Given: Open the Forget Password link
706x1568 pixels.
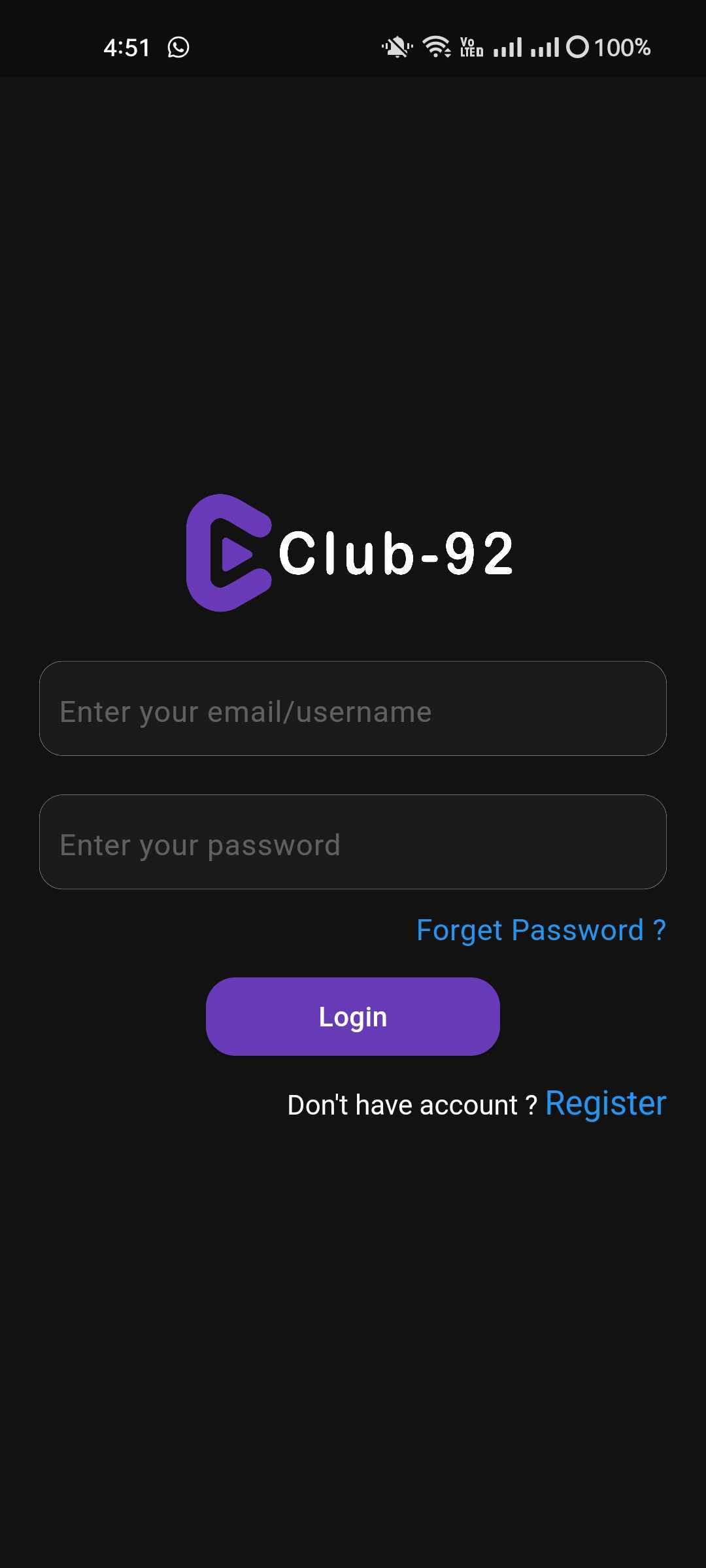Looking at the screenshot, I should click(x=541, y=930).
